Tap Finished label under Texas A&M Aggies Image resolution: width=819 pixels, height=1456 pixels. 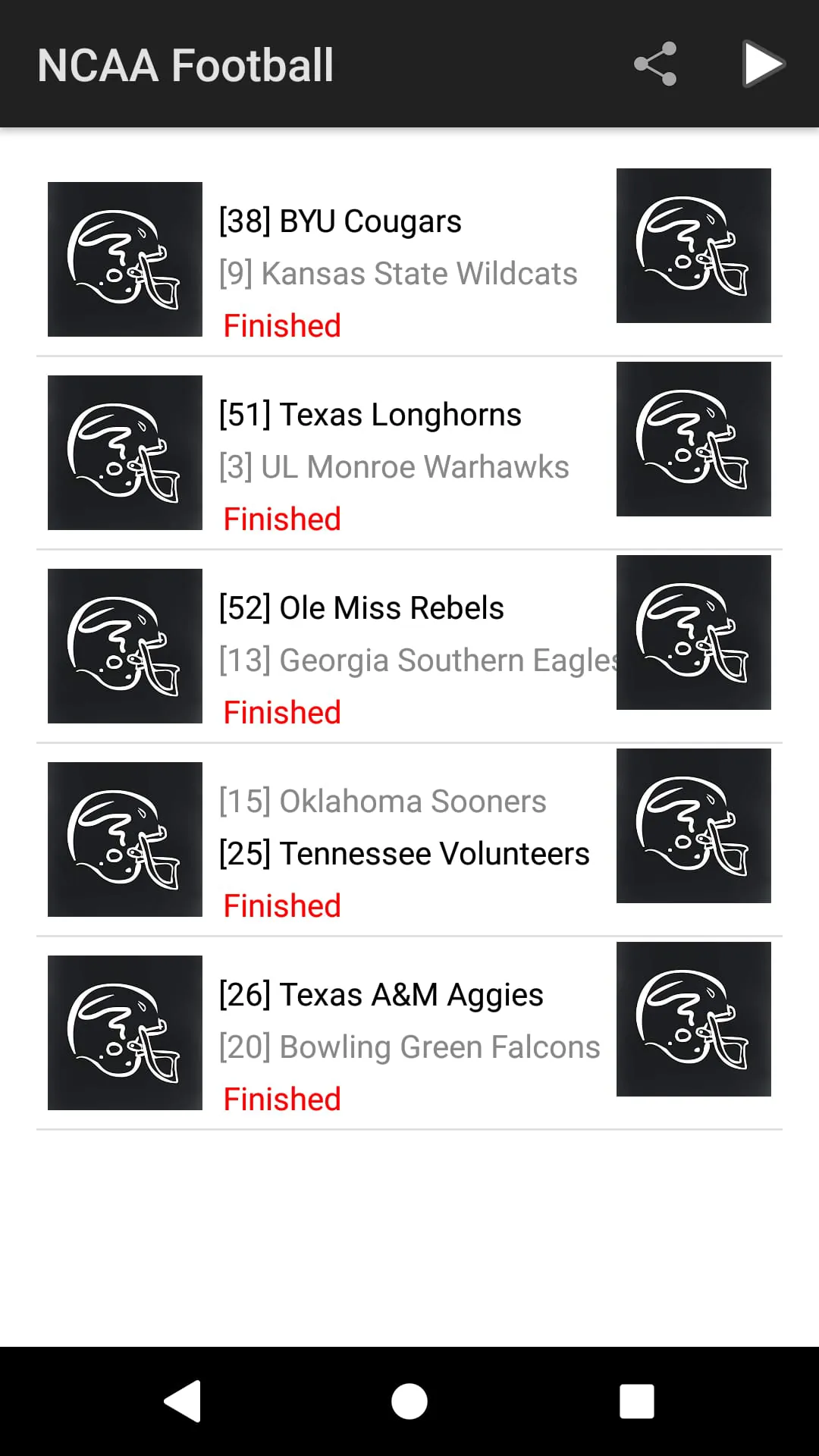tap(281, 1098)
